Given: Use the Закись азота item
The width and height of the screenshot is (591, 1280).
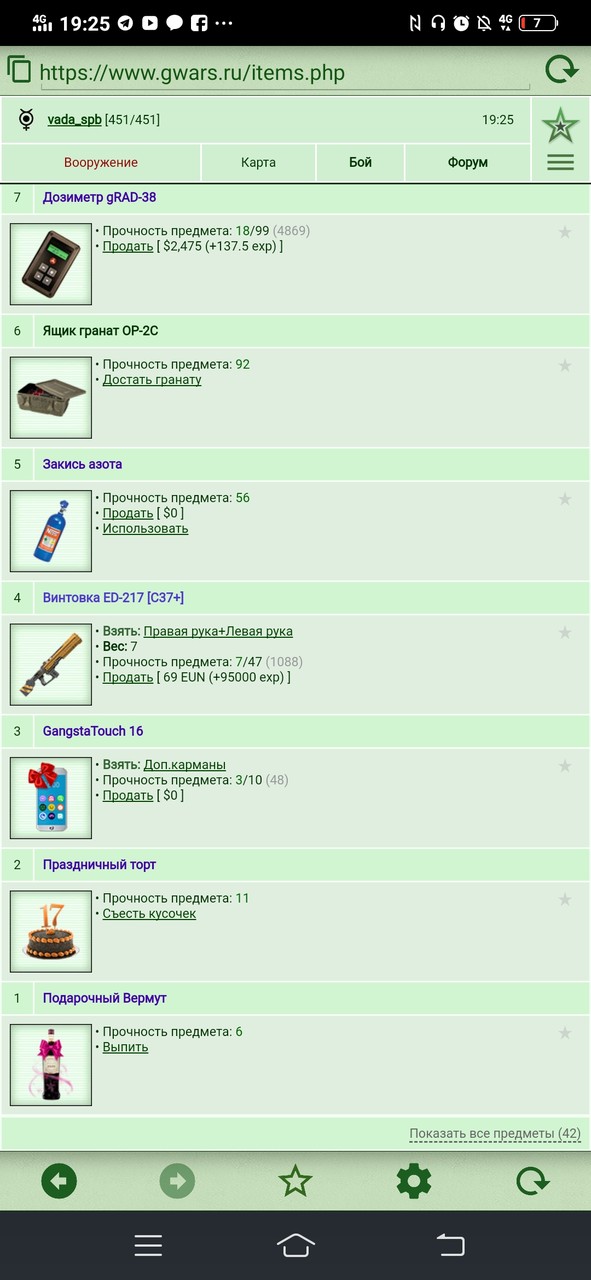Looking at the screenshot, I should coord(145,529).
